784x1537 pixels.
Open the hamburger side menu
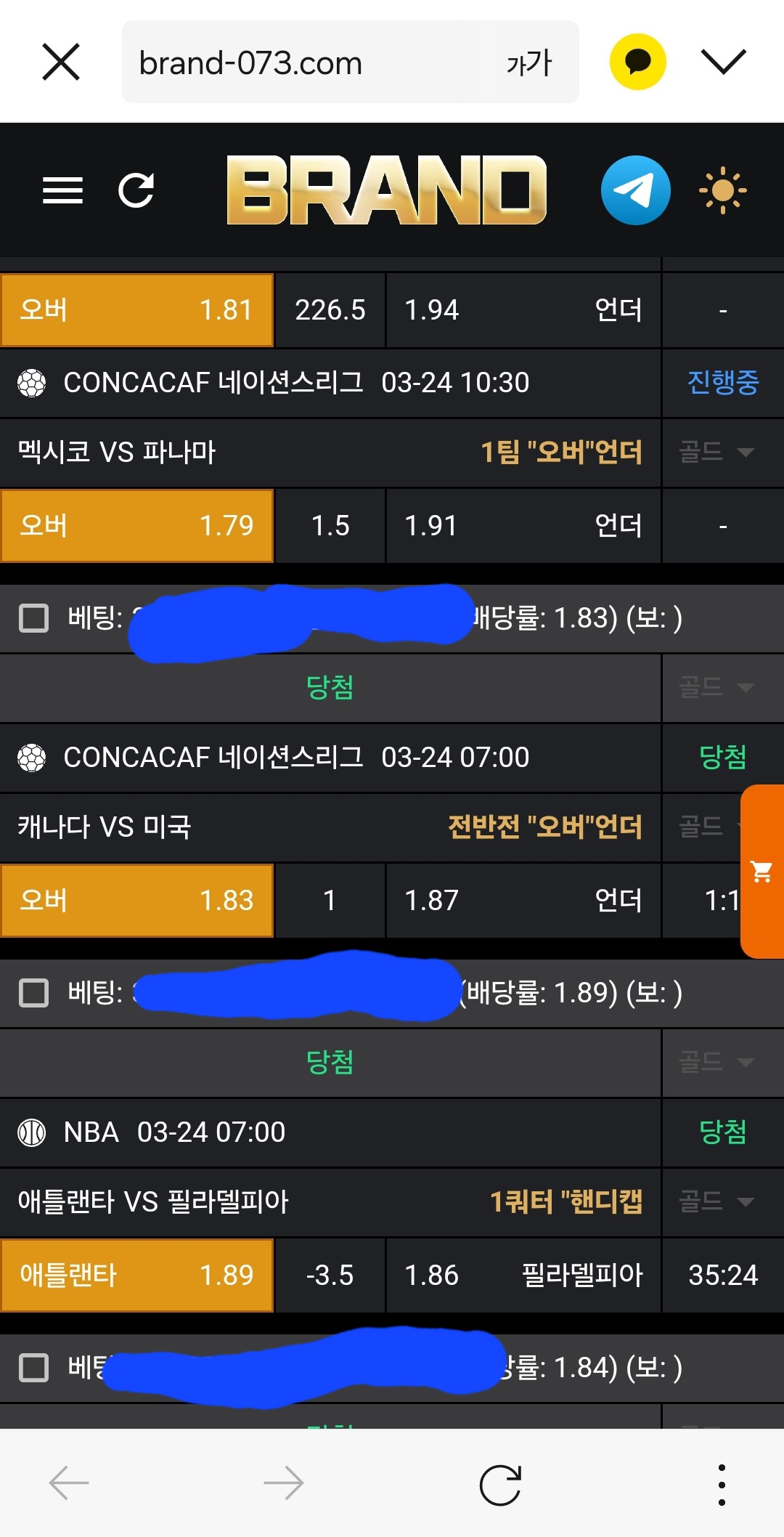[62, 191]
